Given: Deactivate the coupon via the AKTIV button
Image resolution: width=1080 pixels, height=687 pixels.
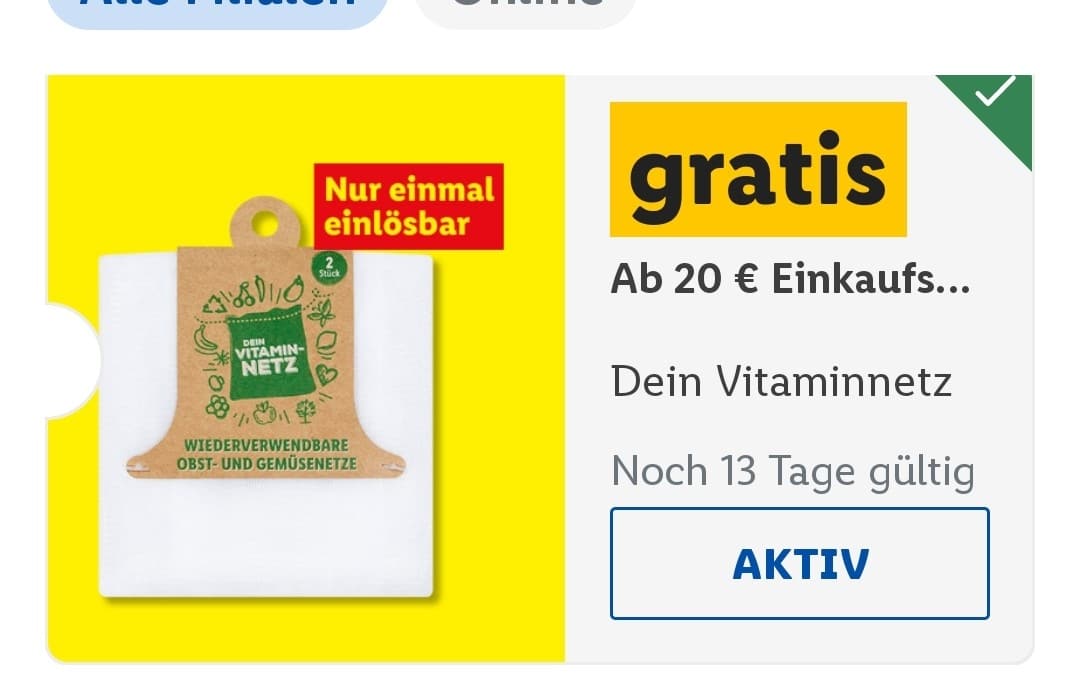Looking at the screenshot, I should (x=799, y=564).
